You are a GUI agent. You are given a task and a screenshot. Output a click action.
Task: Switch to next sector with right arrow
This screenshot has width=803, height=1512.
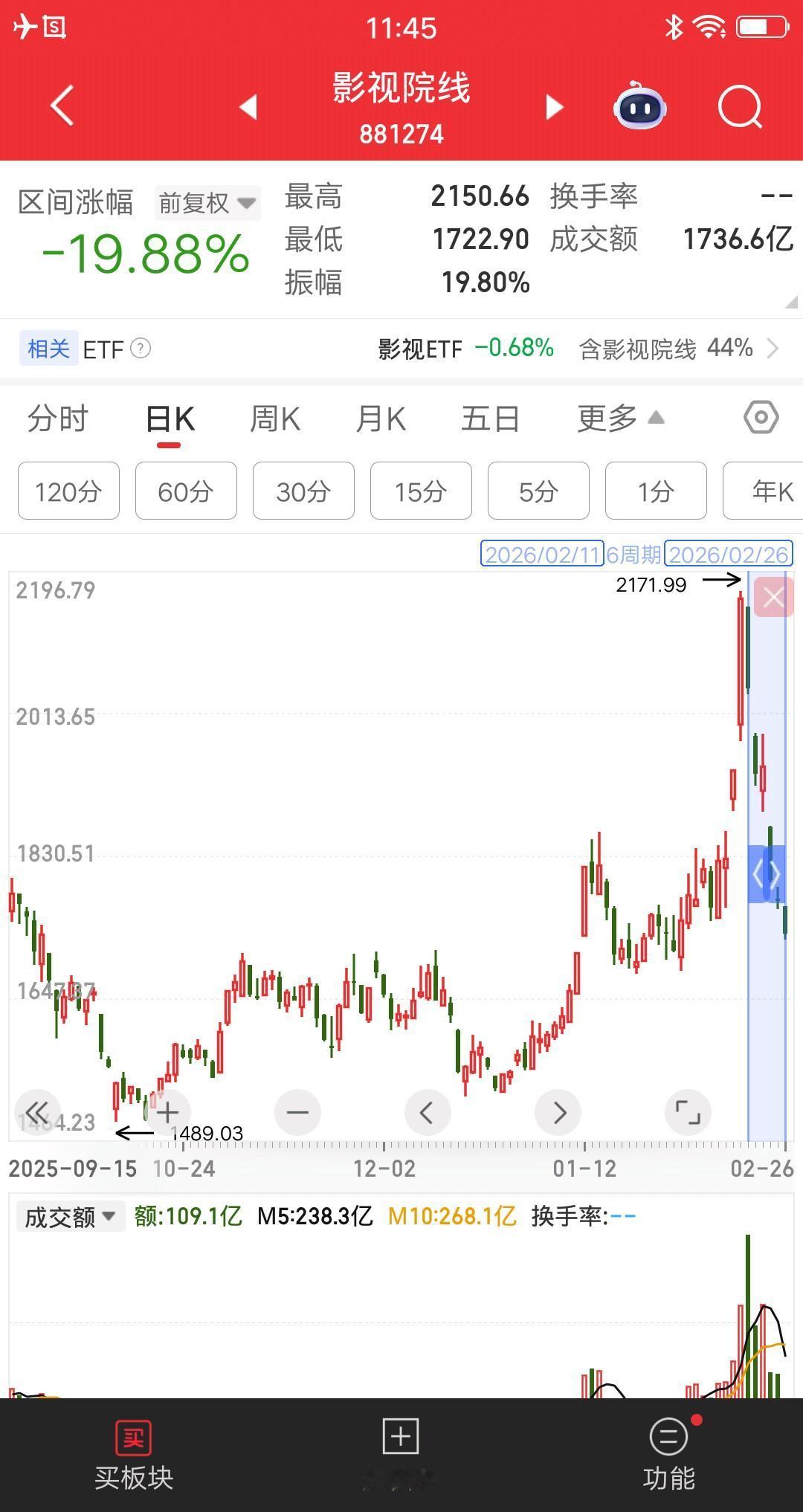click(x=554, y=107)
